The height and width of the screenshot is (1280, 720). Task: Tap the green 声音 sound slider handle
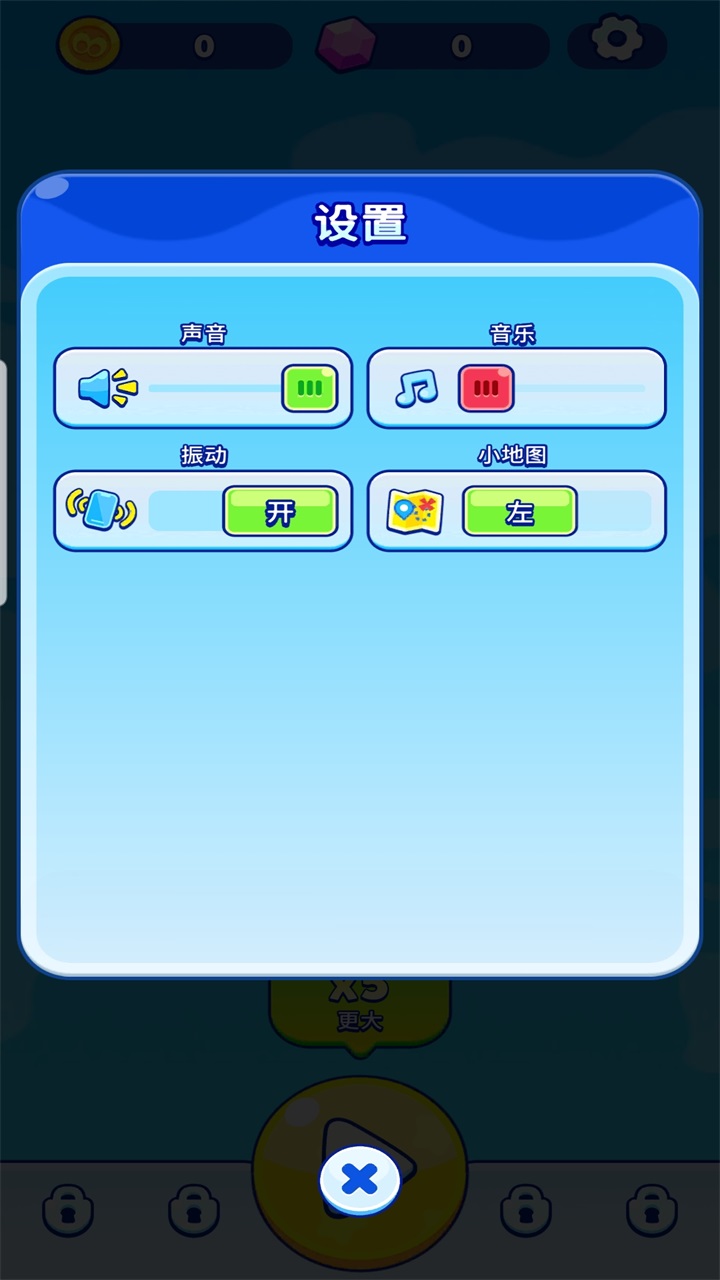pos(310,388)
